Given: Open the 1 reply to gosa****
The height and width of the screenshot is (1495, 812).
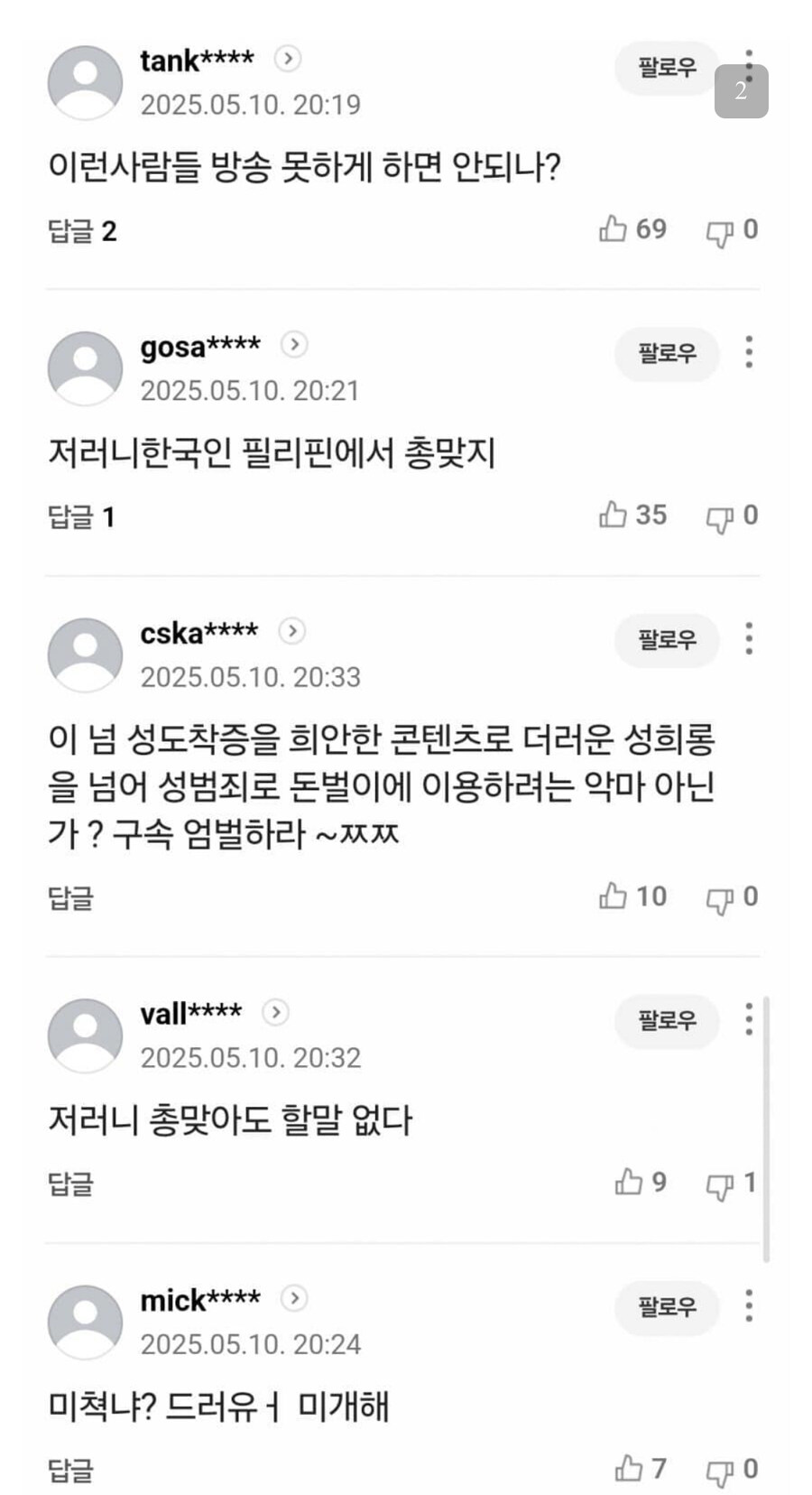Looking at the screenshot, I should tap(80, 516).
